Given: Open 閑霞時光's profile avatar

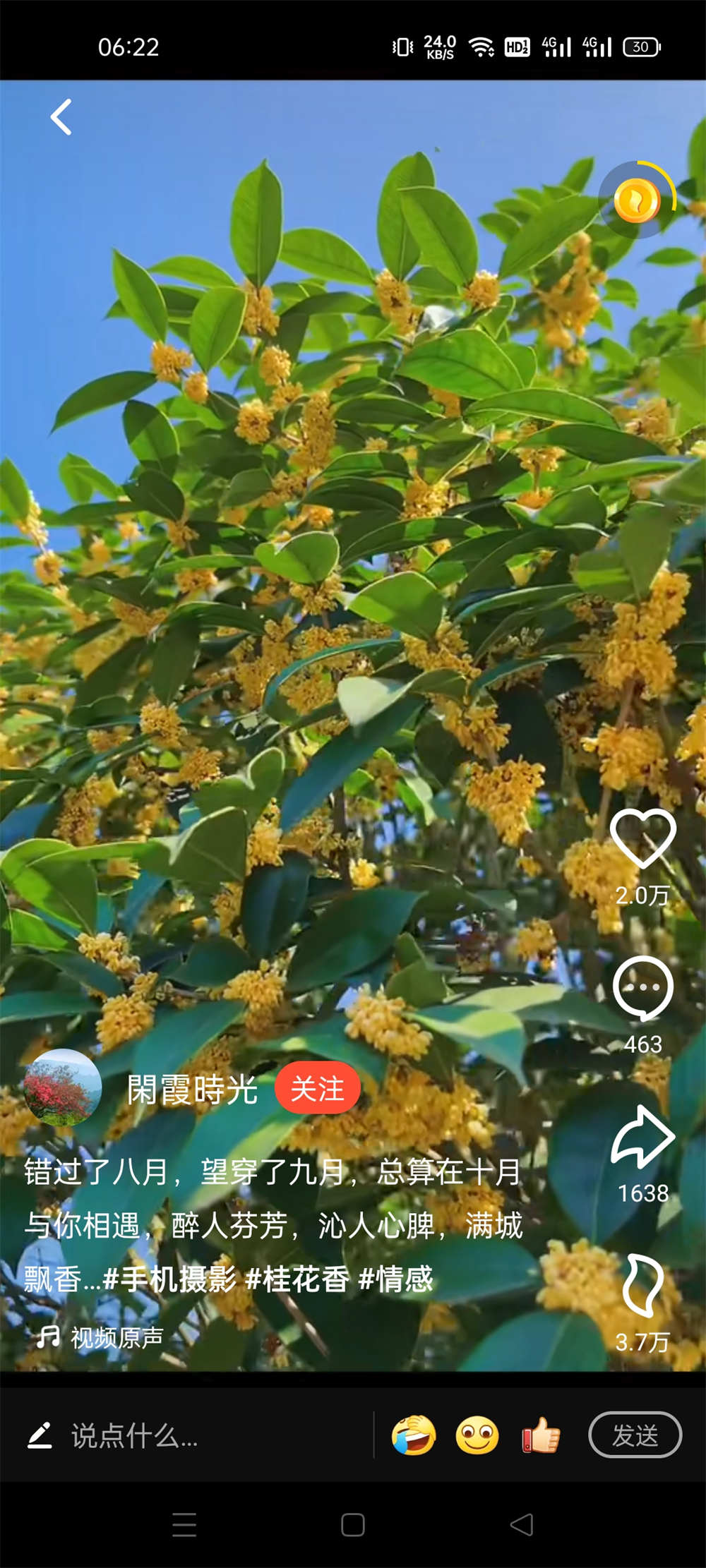Looking at the screenshot, I should [x=63, y=1087].
